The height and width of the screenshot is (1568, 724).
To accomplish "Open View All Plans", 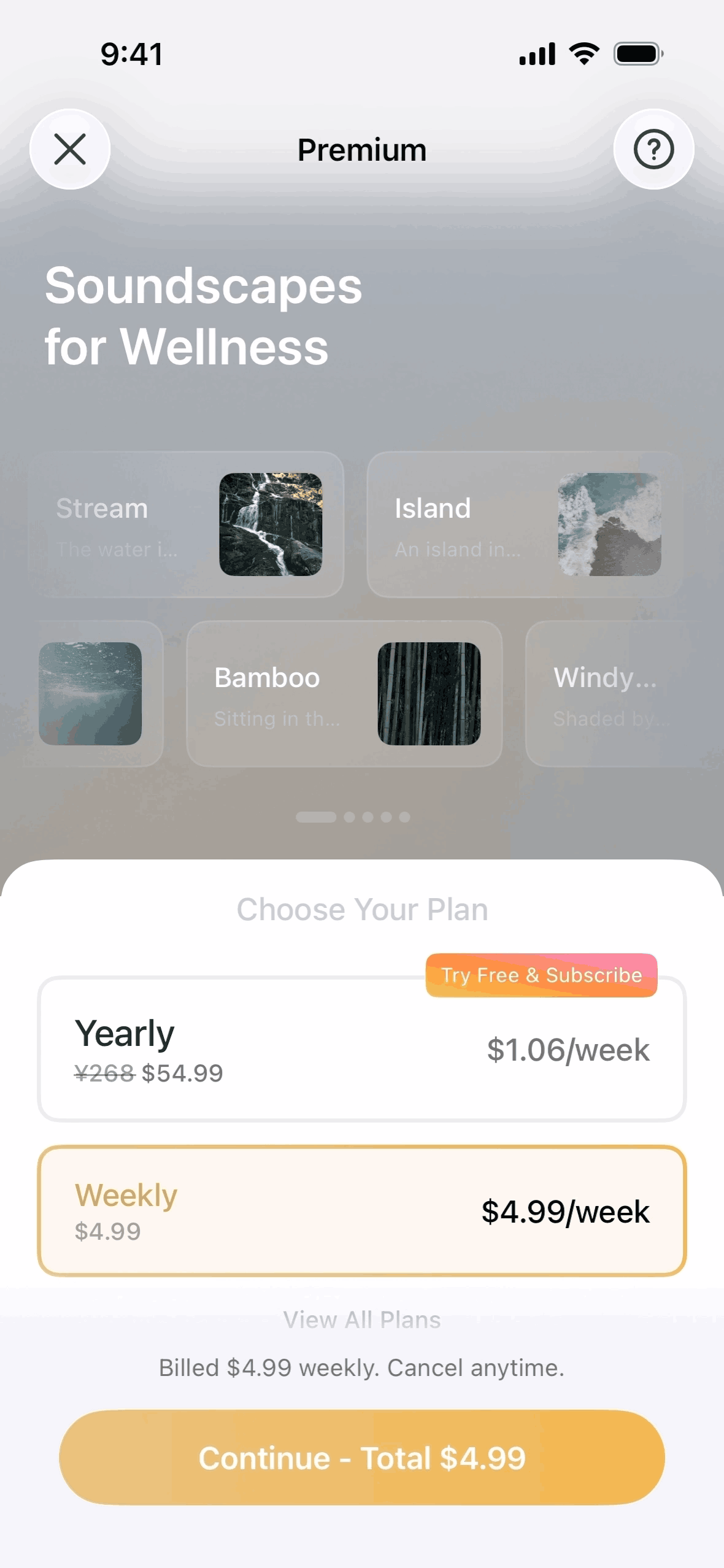I will click(x=361, y=1320).
